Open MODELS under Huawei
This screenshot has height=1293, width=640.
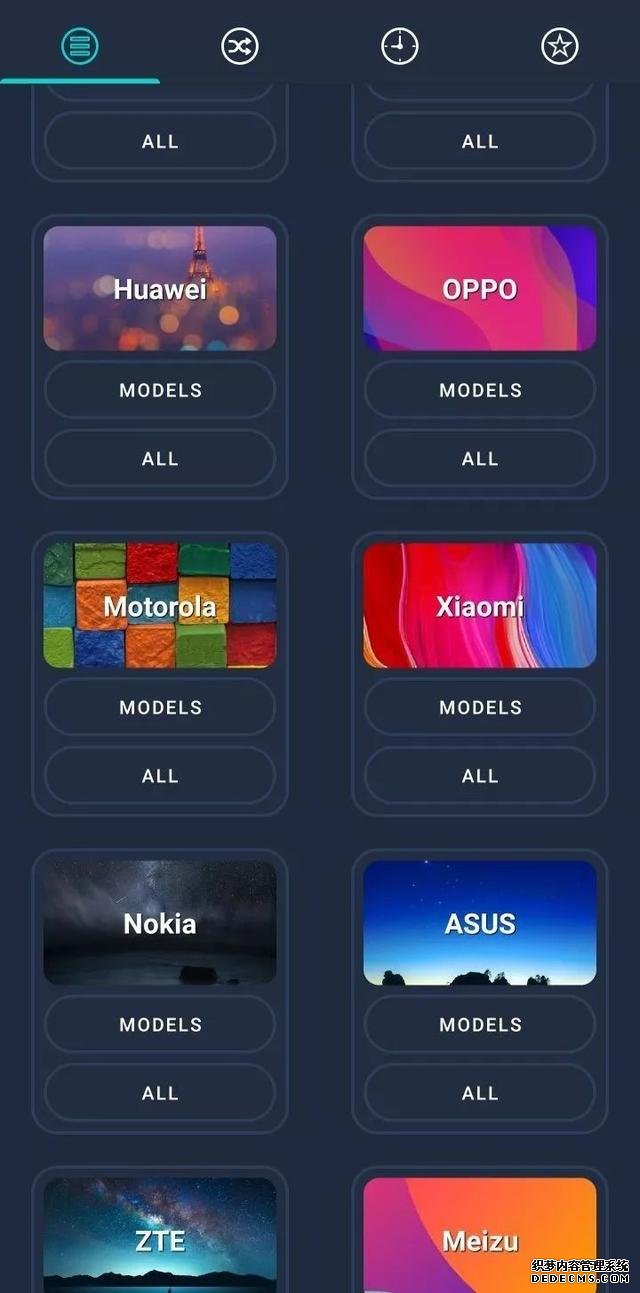coord(160,390)
